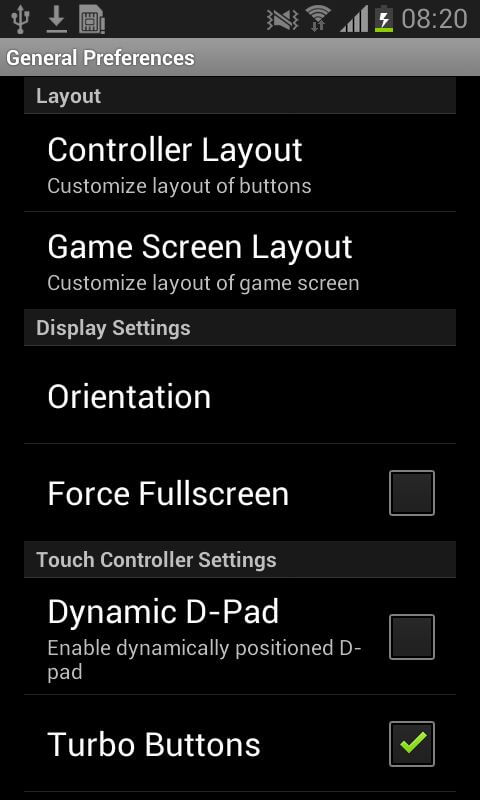Enable the Force Fullscreen checkbox
The image size is (480, 800).
tap(412, 493)
